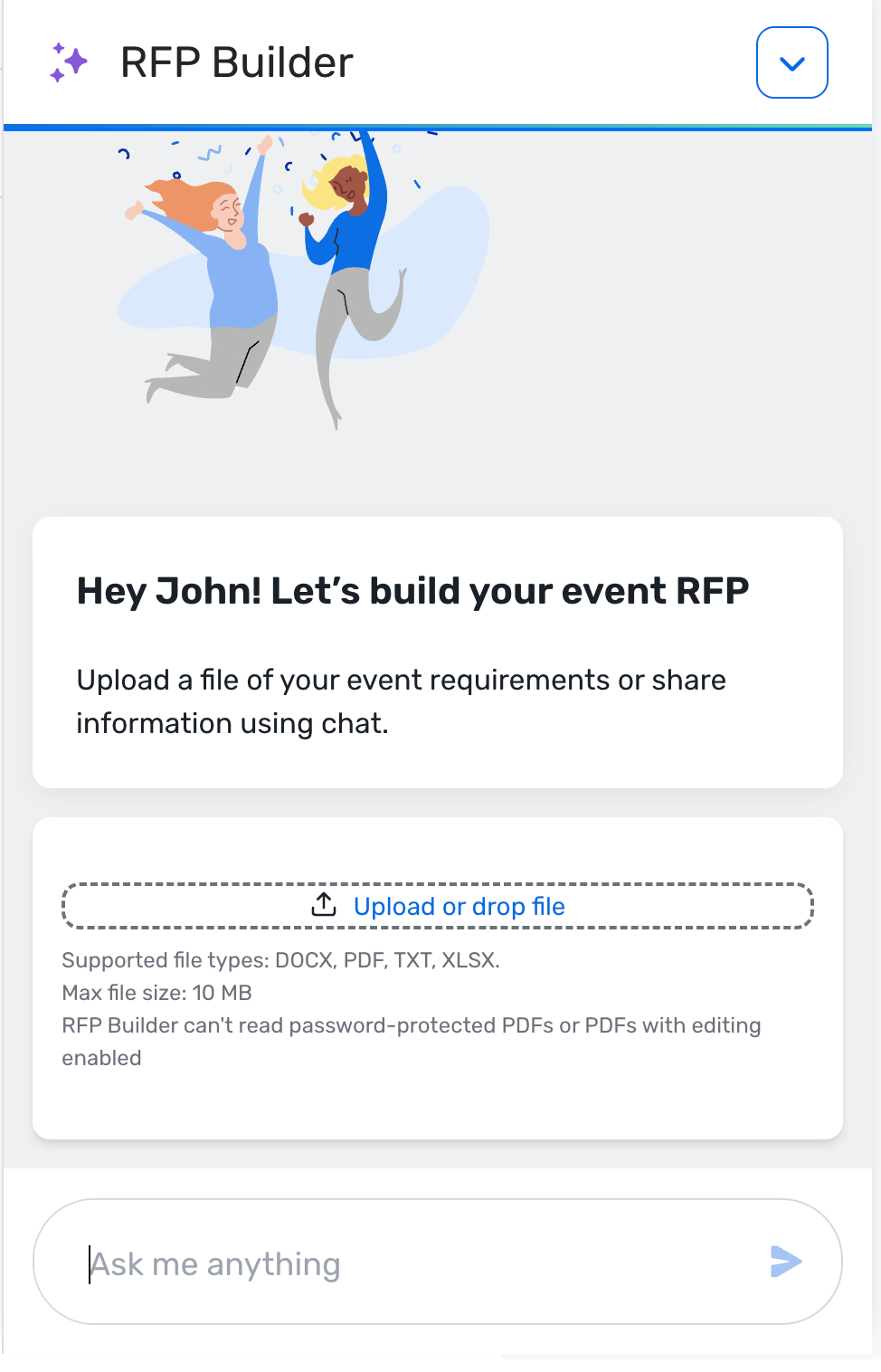This screenshot has height=1372, width=881.
Task: Send the chat message arrow
Action: 785,1261
